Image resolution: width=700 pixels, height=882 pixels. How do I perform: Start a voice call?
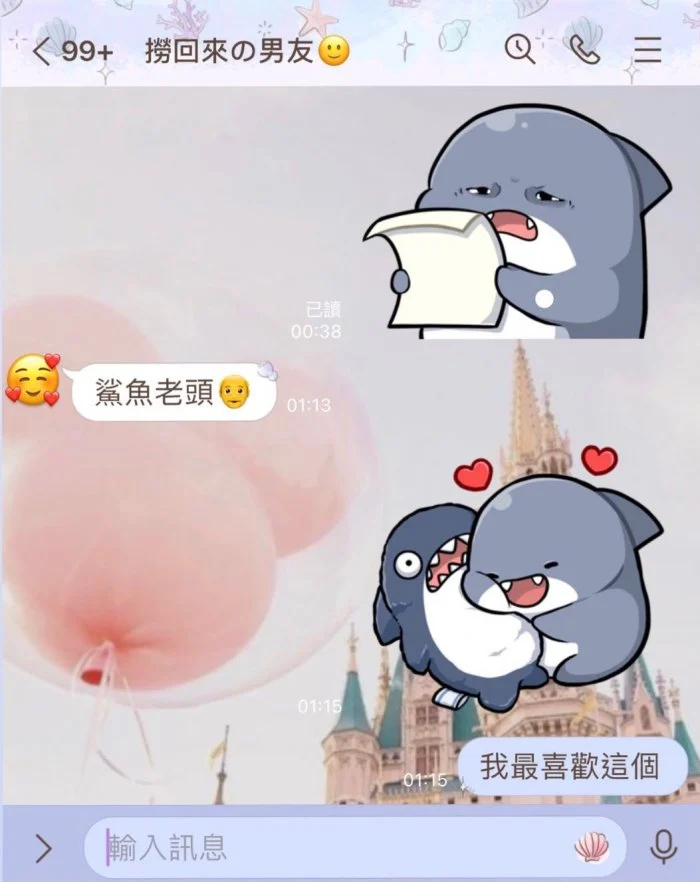click(x=584, y=49)
